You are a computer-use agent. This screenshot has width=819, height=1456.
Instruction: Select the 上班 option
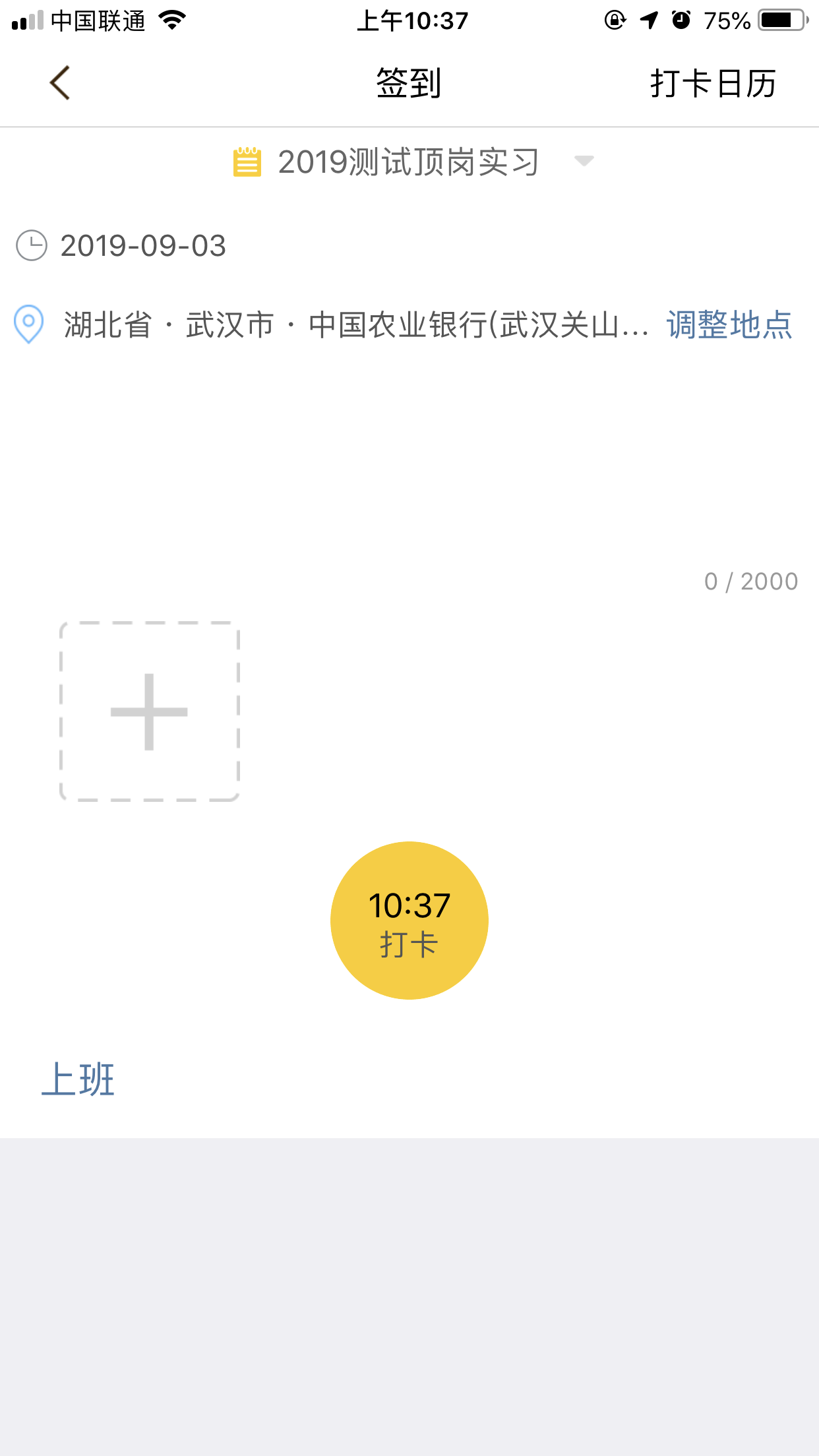(x=78, y=1079)
